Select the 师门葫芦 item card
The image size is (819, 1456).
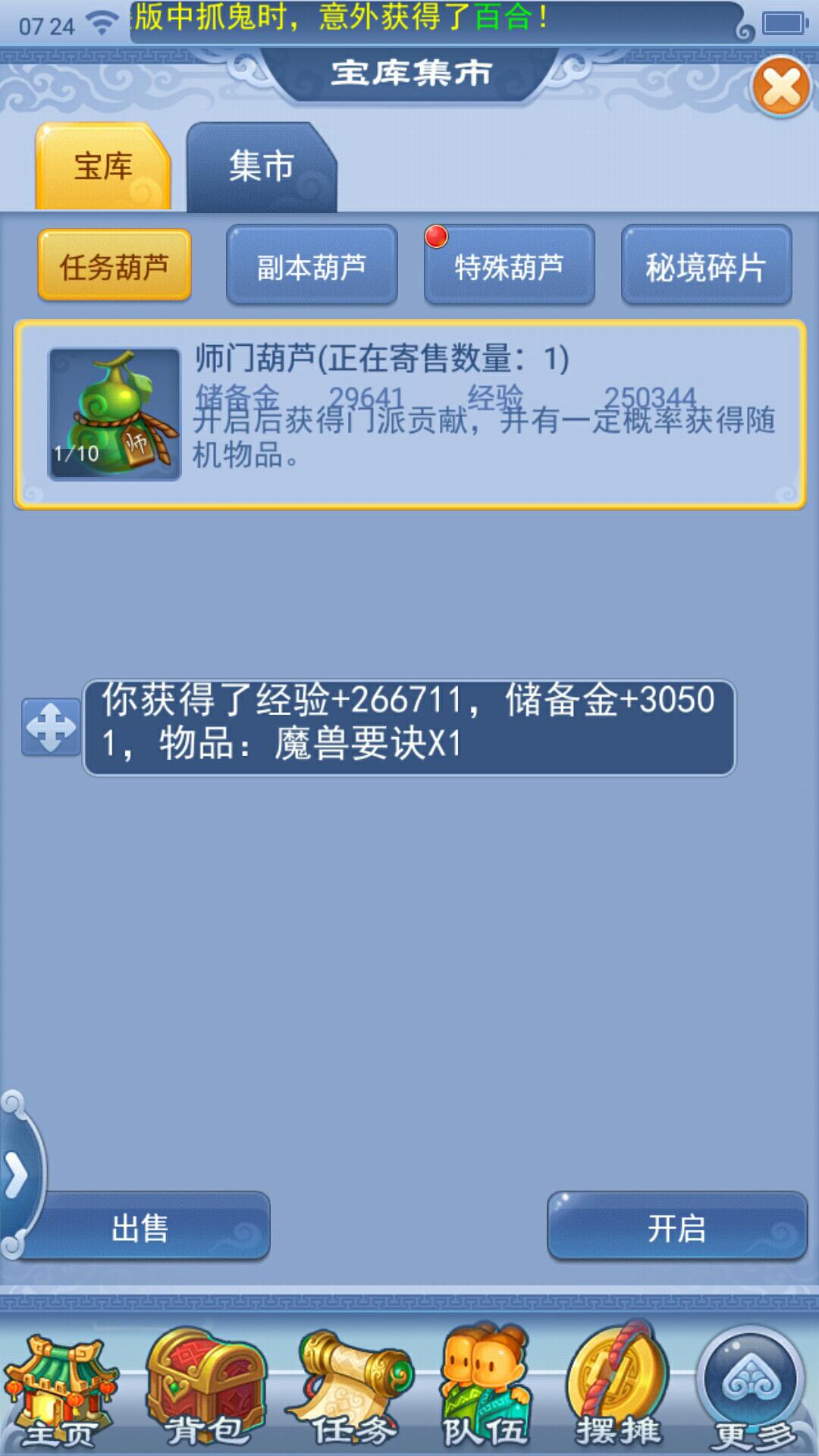(x=409, y=415)
